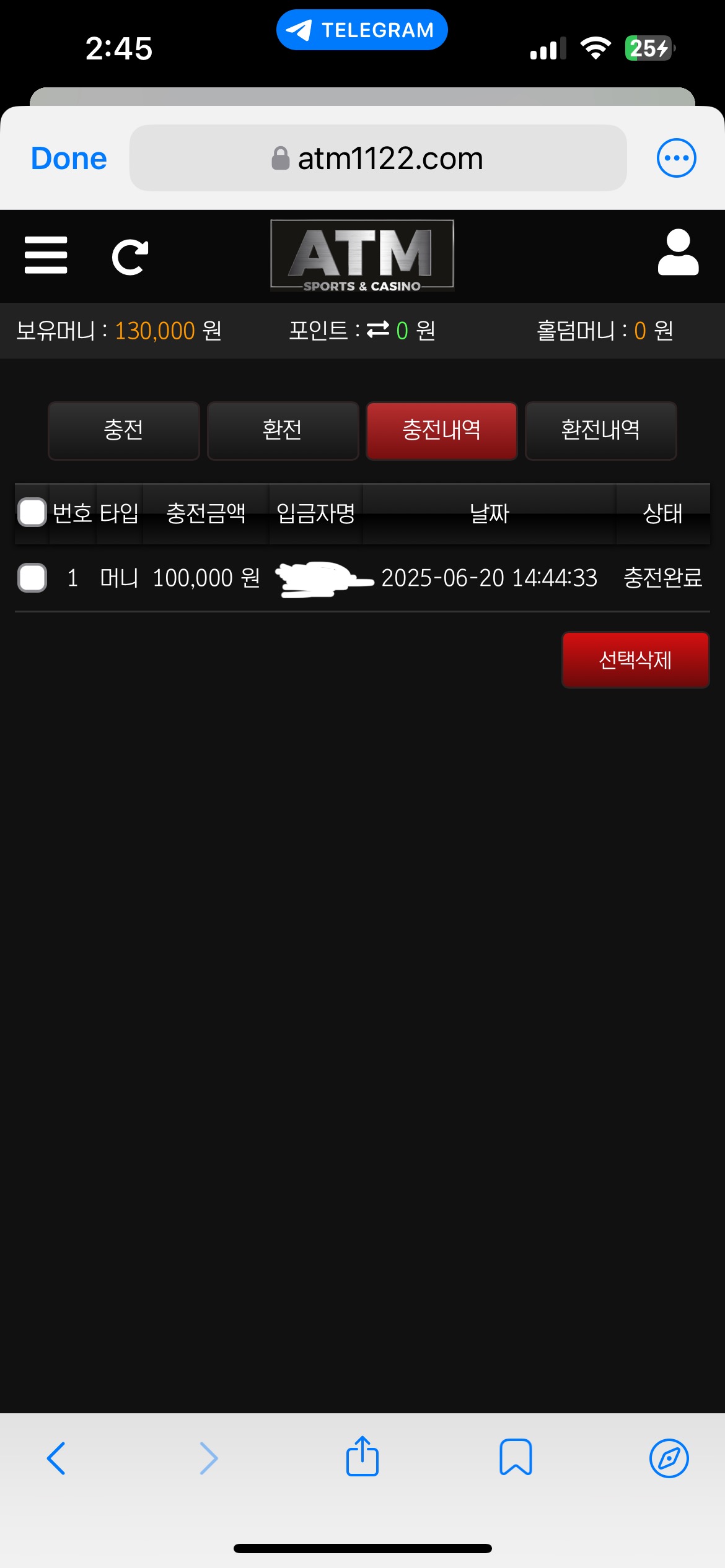Open the page in Safari via compass icon

[669, 1458]
